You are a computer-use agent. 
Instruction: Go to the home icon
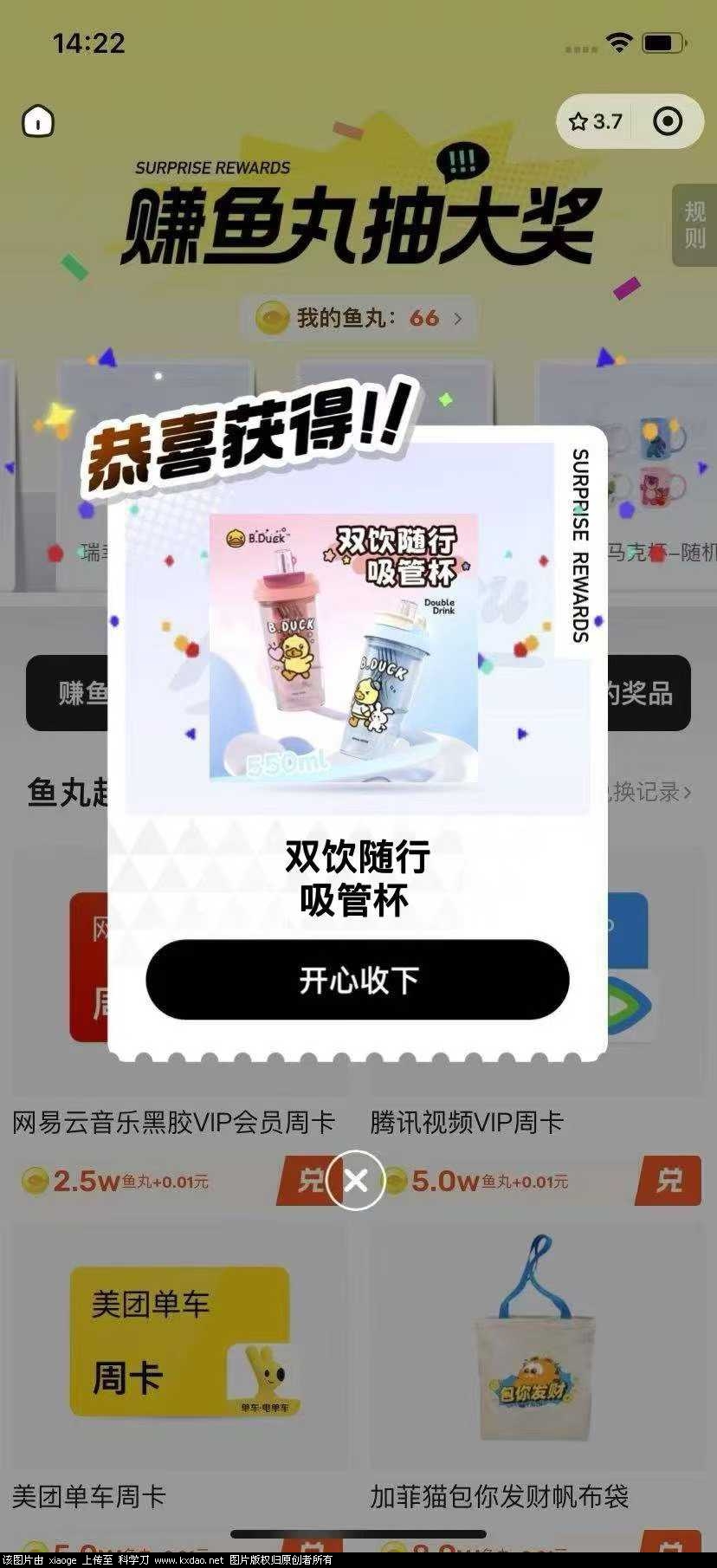(x=38, y=121)
